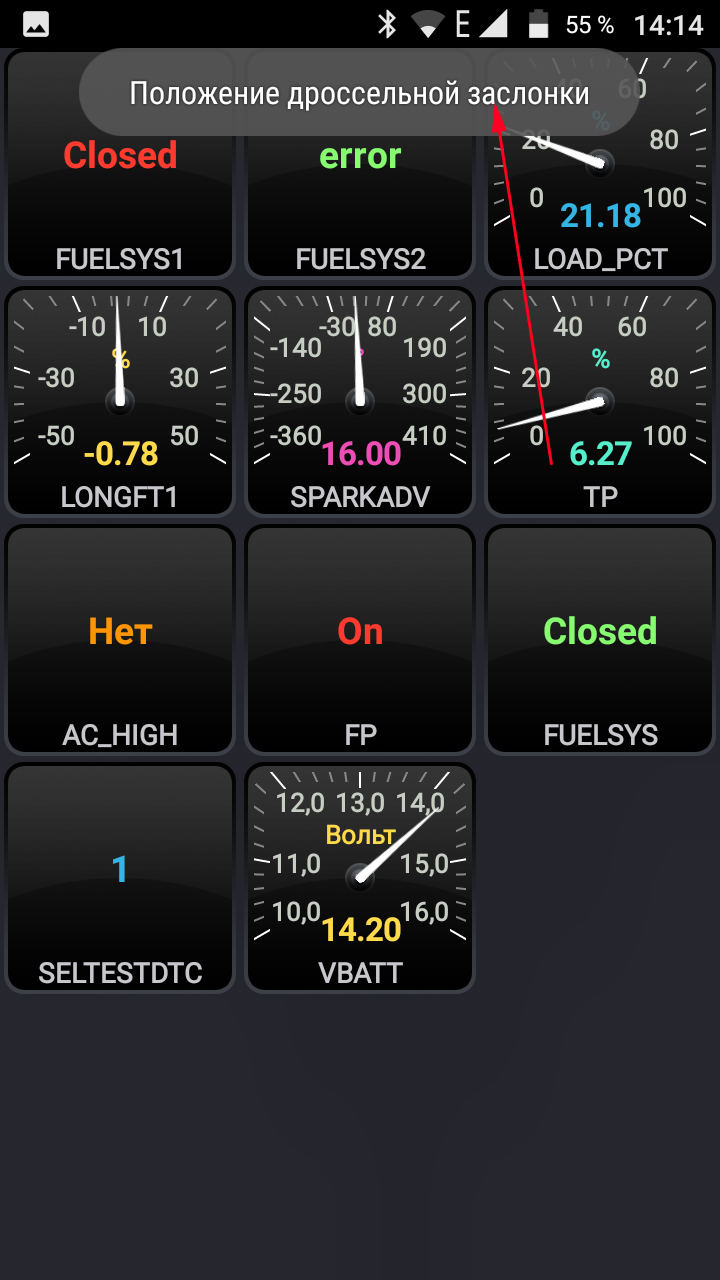
Task: Tap the FUELSYS tile showing Closed
Action: [600, 639]
